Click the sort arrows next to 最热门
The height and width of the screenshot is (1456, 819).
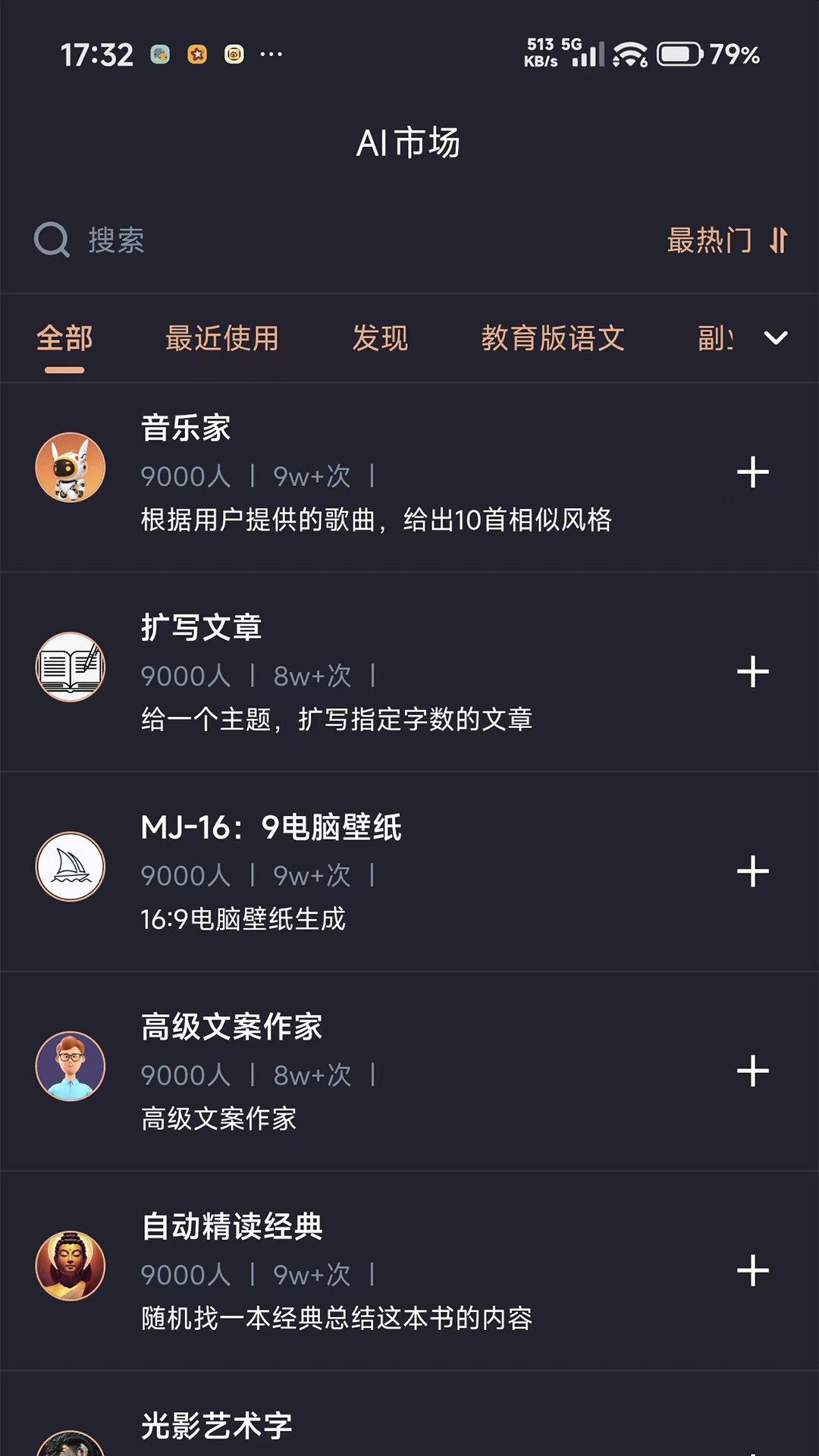(778, 241)
